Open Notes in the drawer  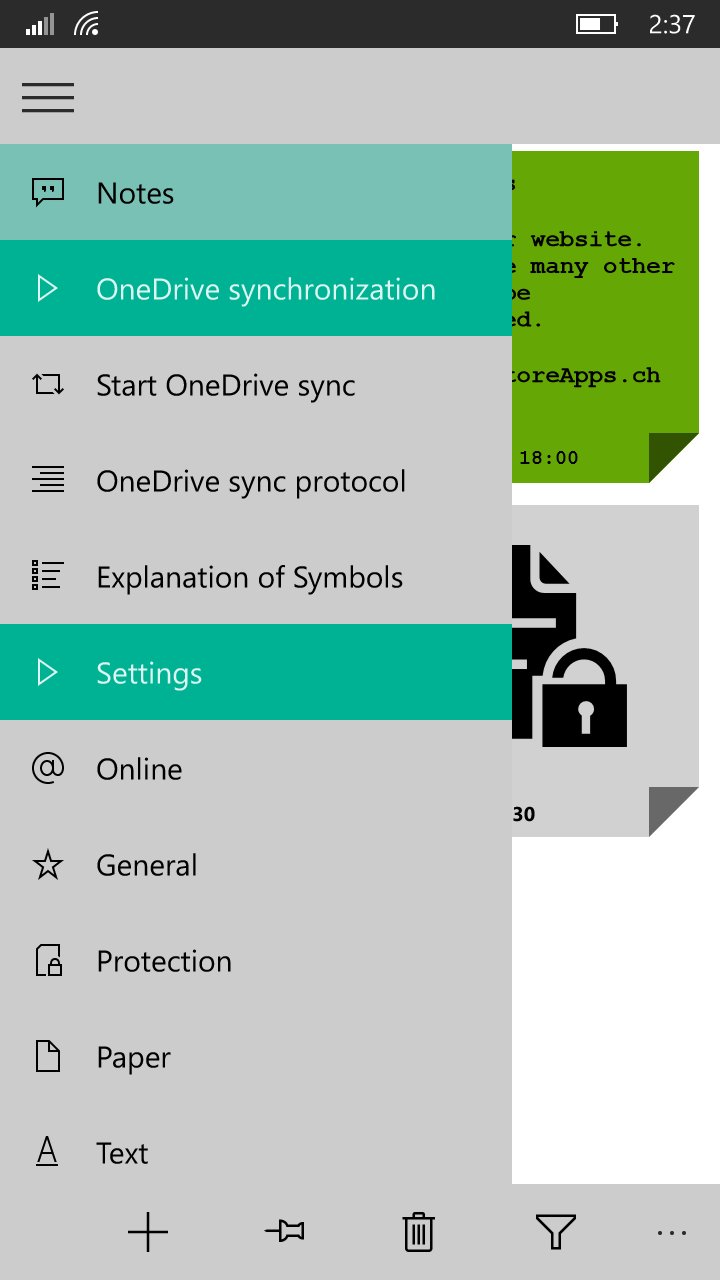(256, 192)
